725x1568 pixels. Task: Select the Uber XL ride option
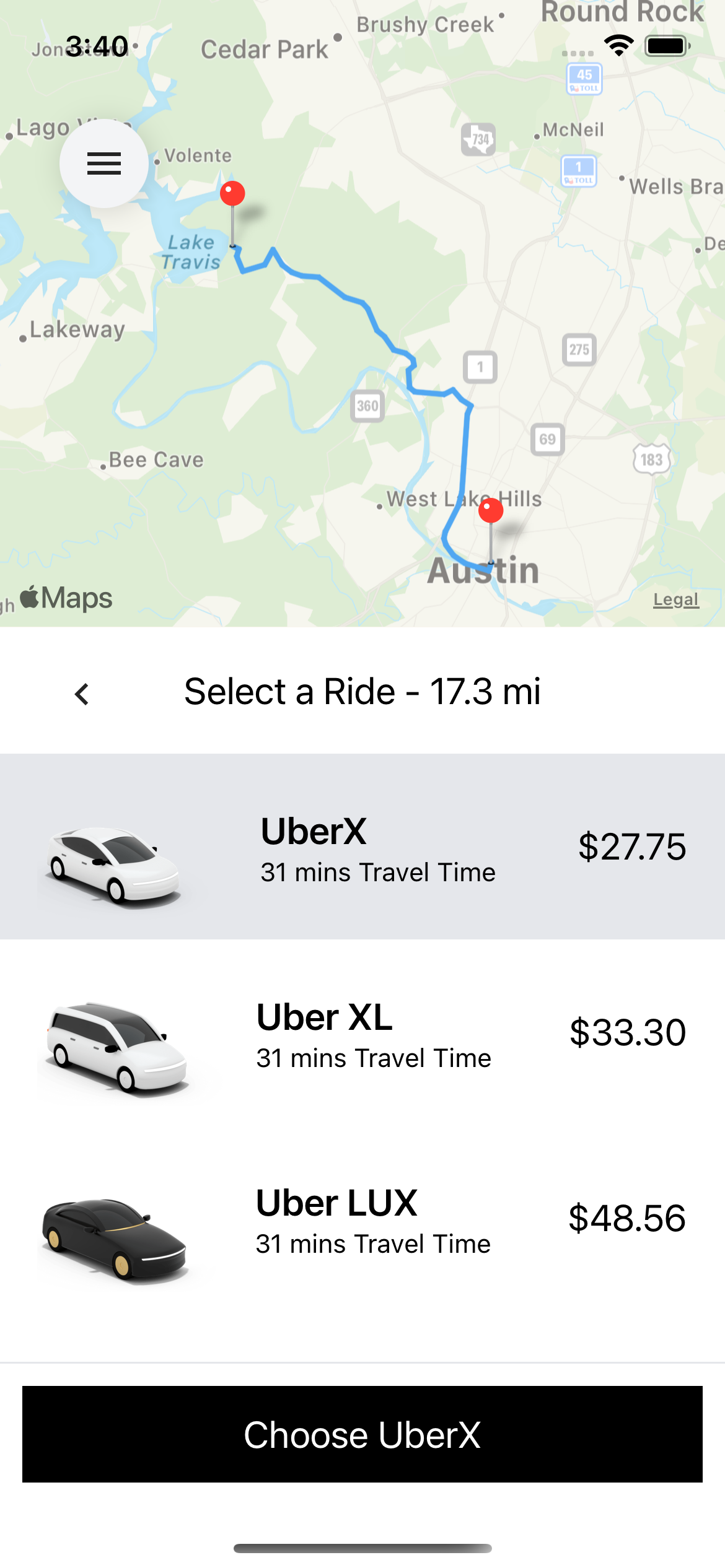(362, 1040)
